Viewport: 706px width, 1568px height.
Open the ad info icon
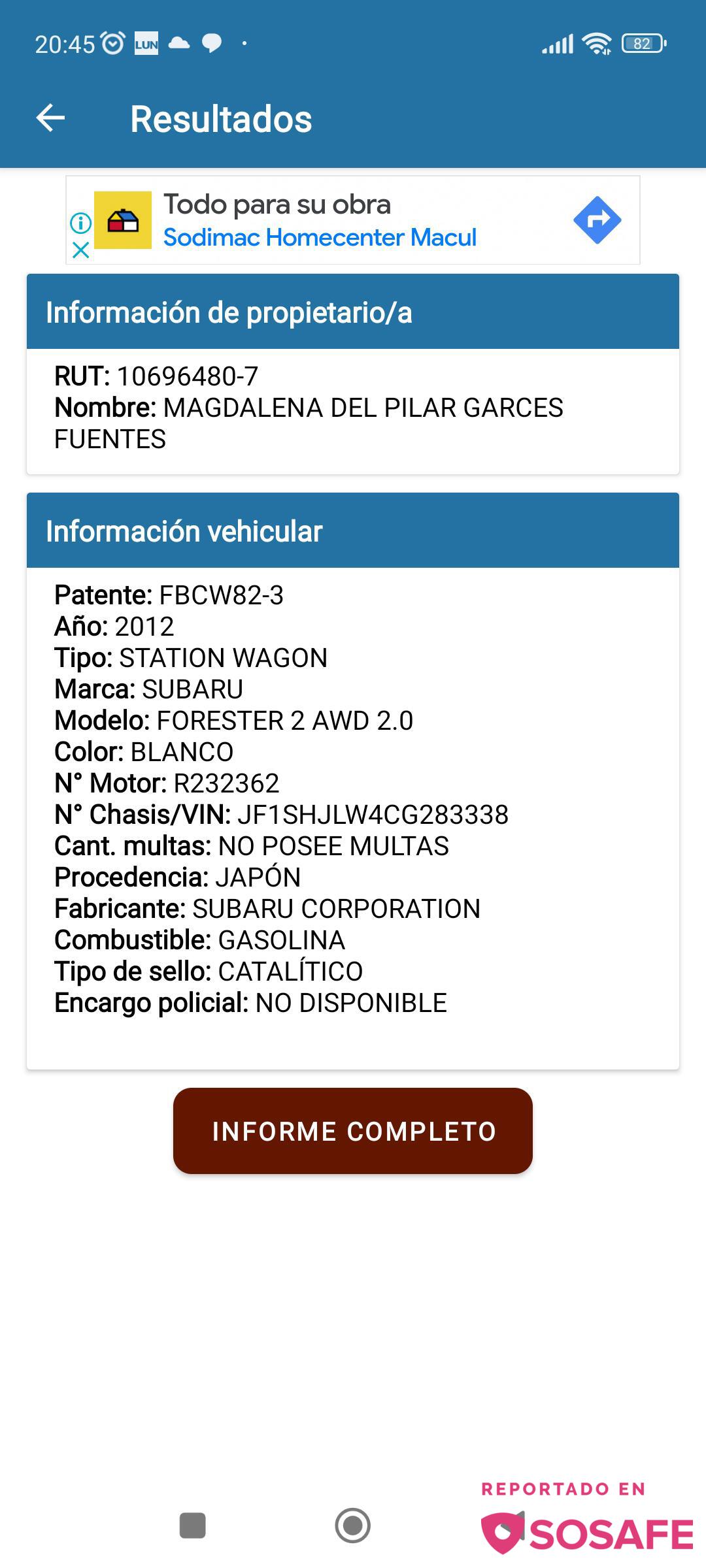80,223
